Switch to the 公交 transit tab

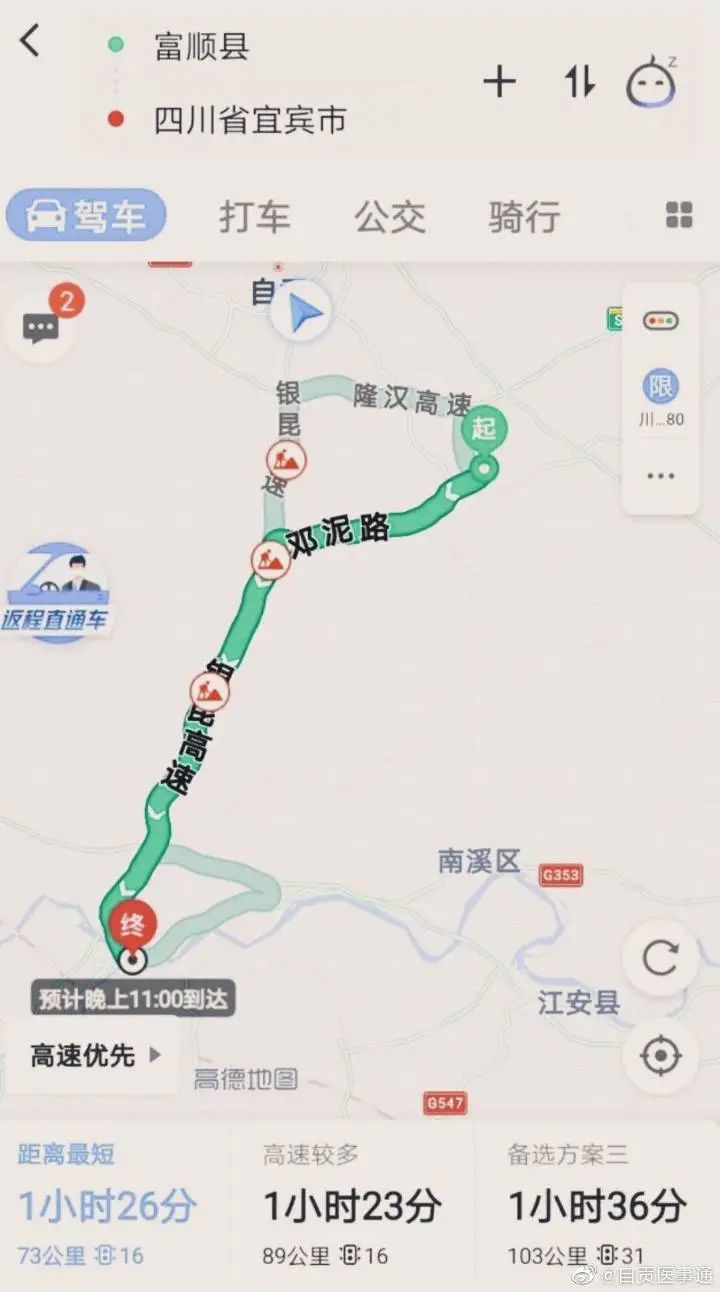click(x=390, y=216)
